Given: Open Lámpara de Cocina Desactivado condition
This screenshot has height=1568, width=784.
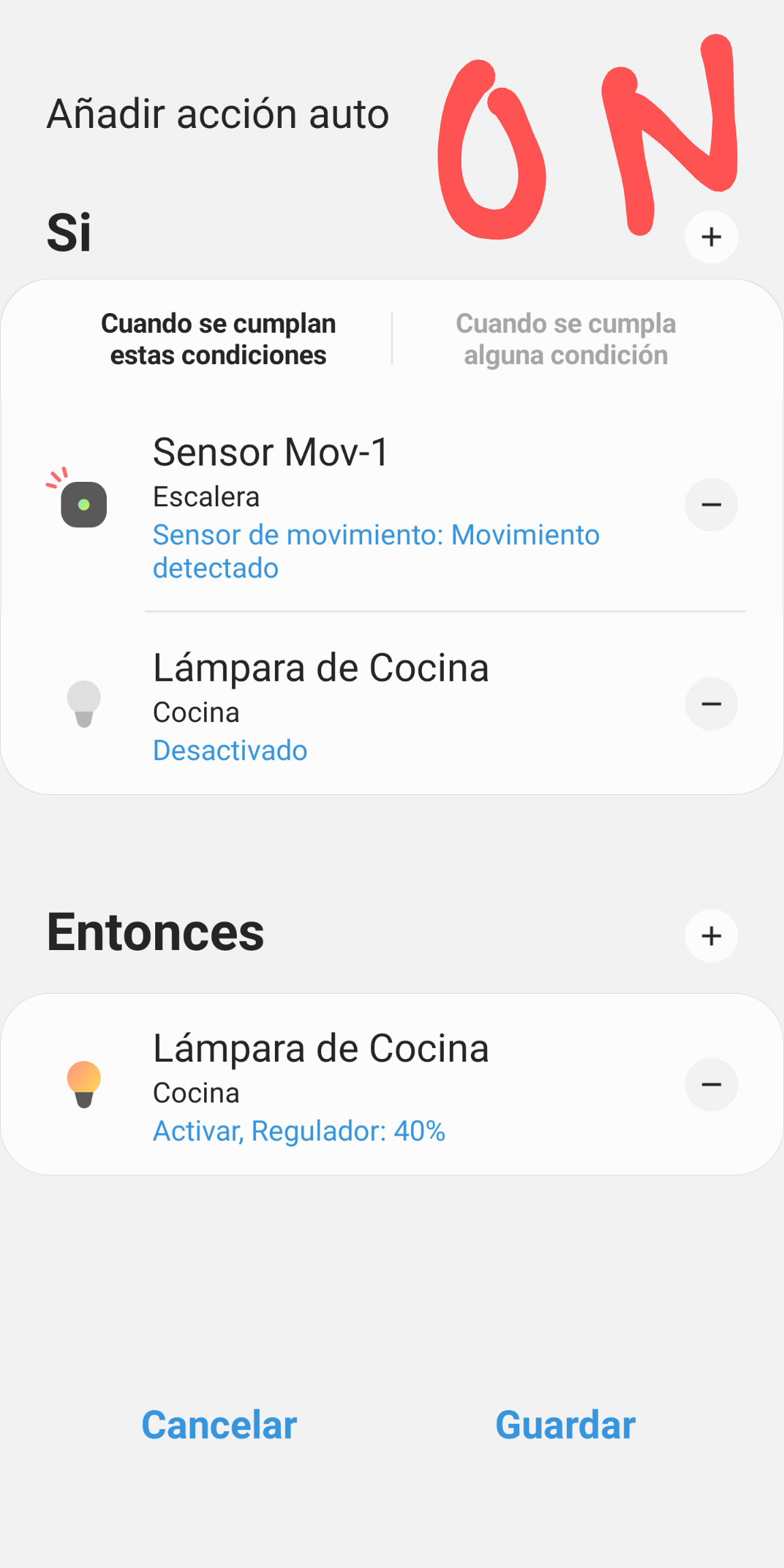Looking at the screenshot, I should 374,706.
